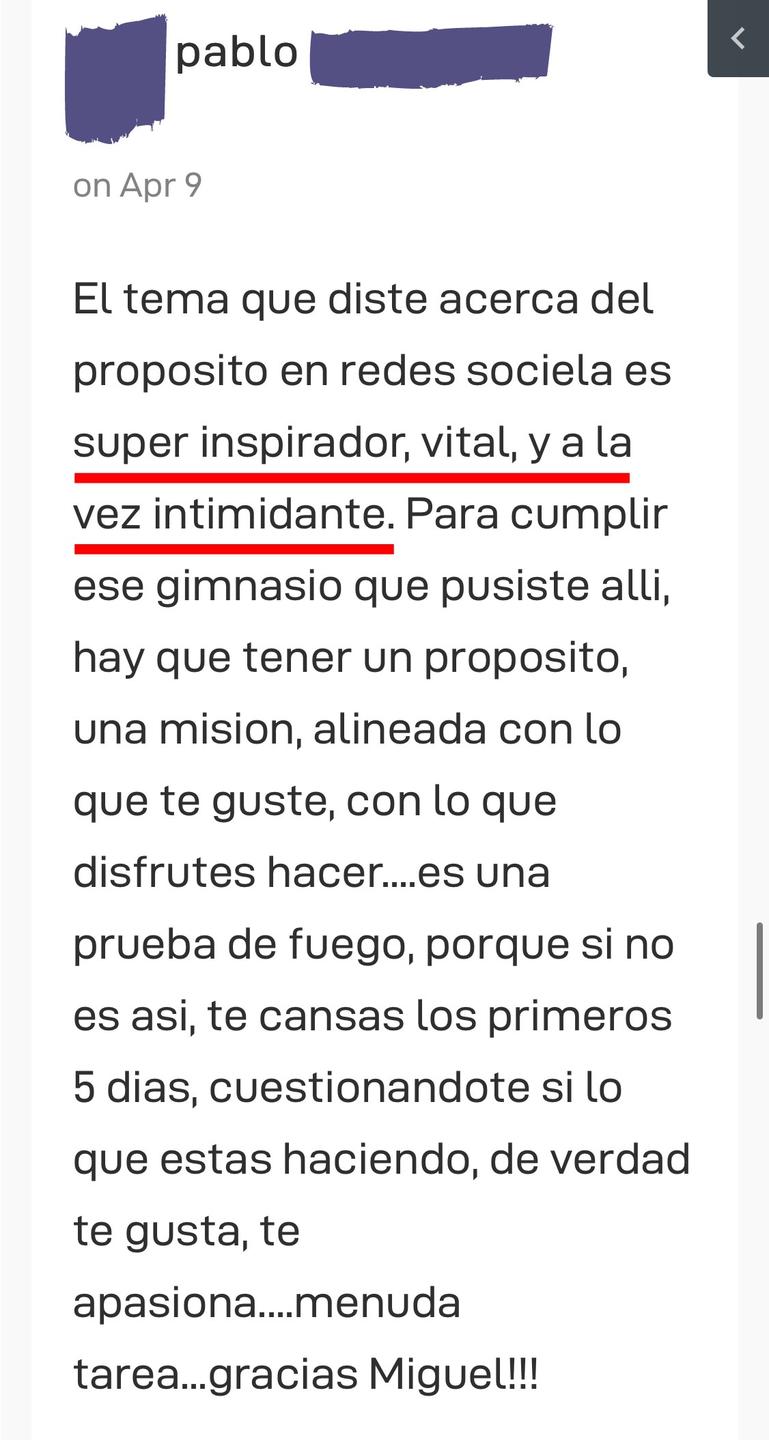Open pablo's profile from the comment header
769x1440 pixels.
pyautogui.click(x=237, y=52)
